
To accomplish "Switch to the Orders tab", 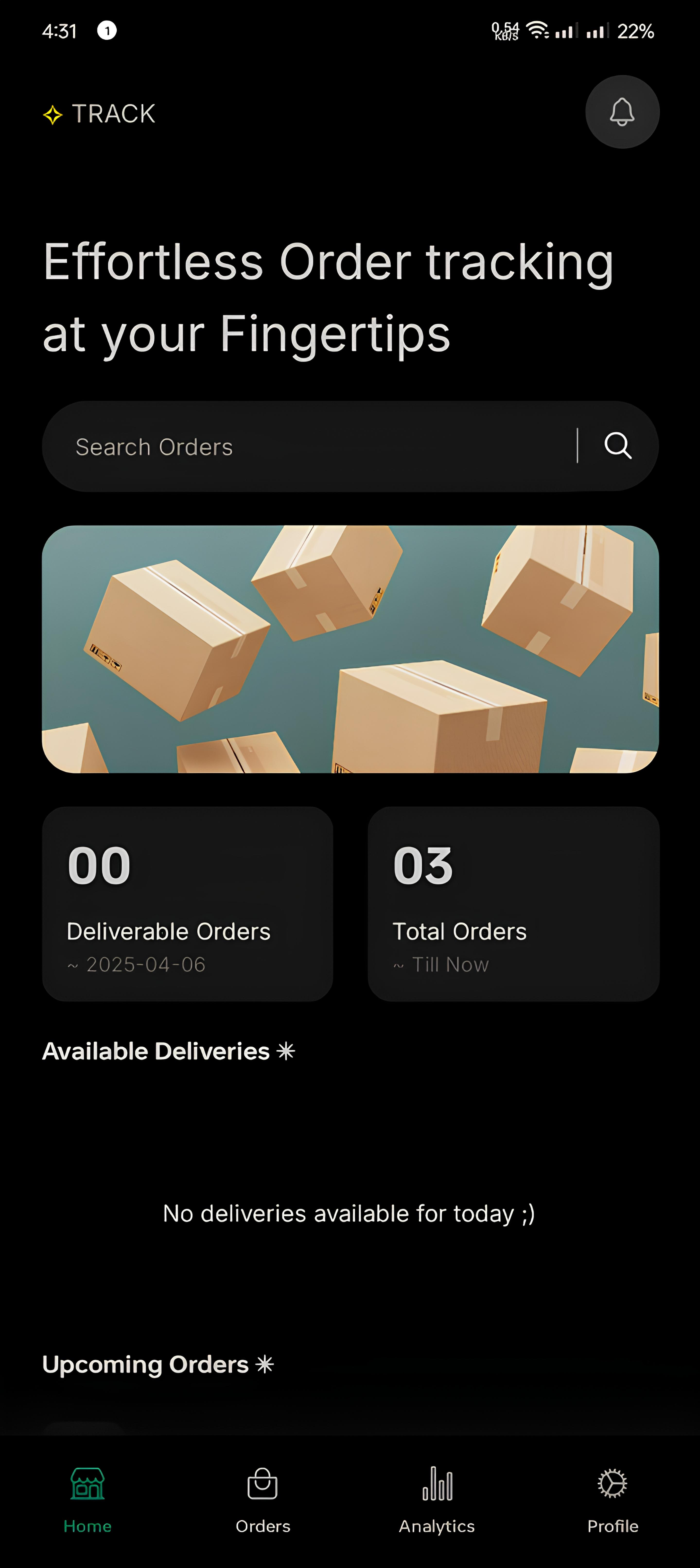I will tap(263, 1499).
